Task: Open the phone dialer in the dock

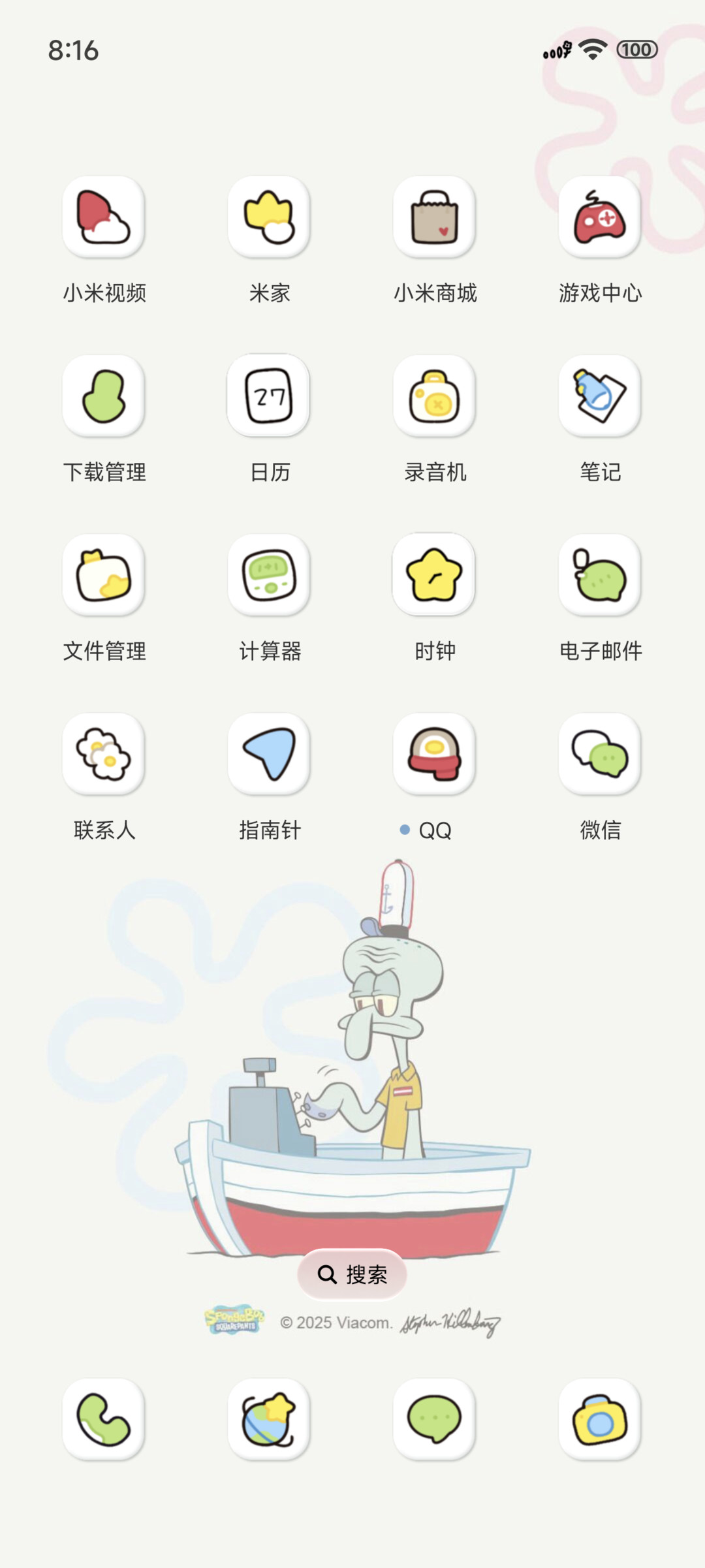Action: pyautogui.click(x=104, y=1420)
